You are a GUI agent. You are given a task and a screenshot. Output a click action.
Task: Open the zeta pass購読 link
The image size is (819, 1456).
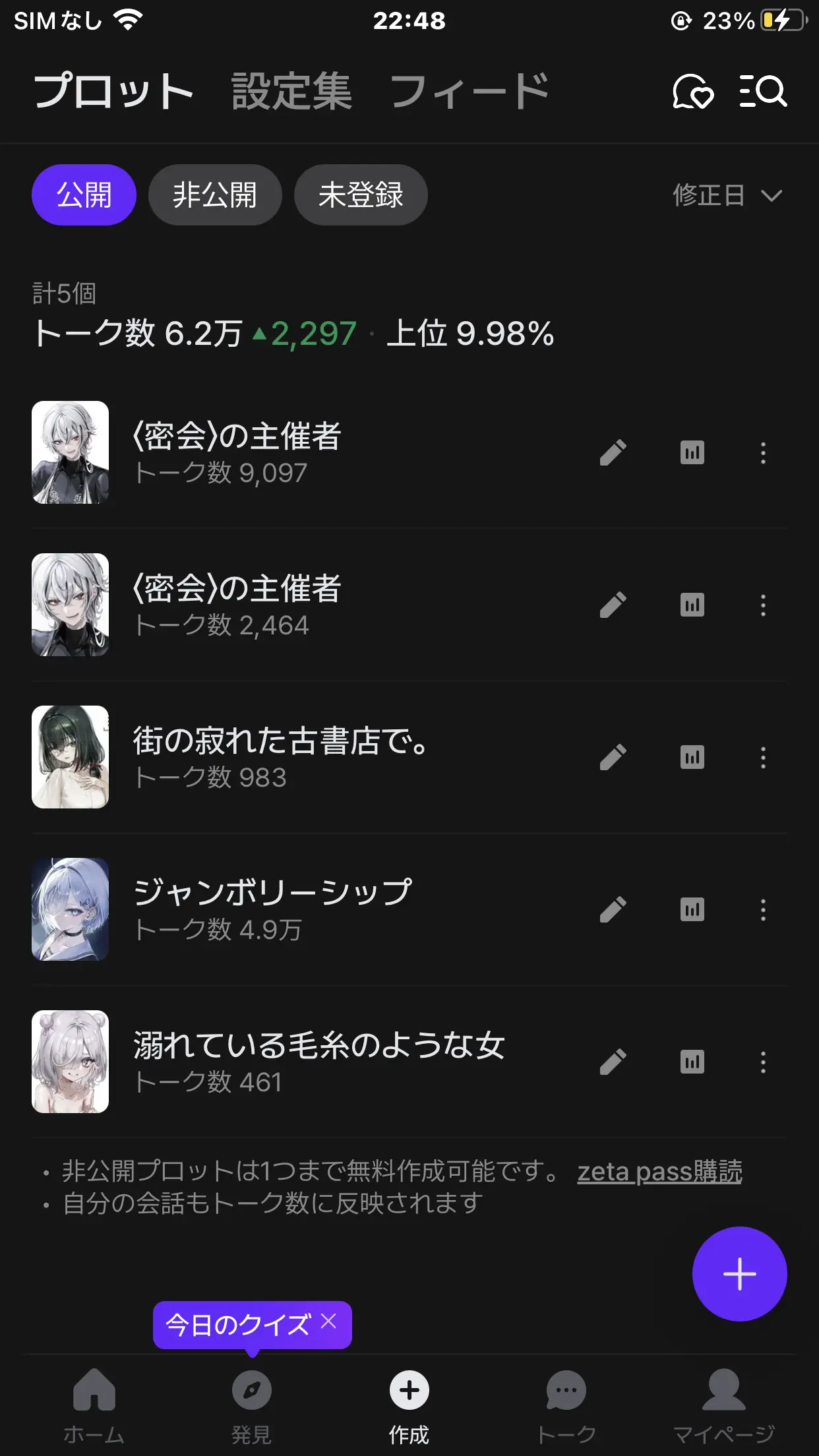point(659,1172)
